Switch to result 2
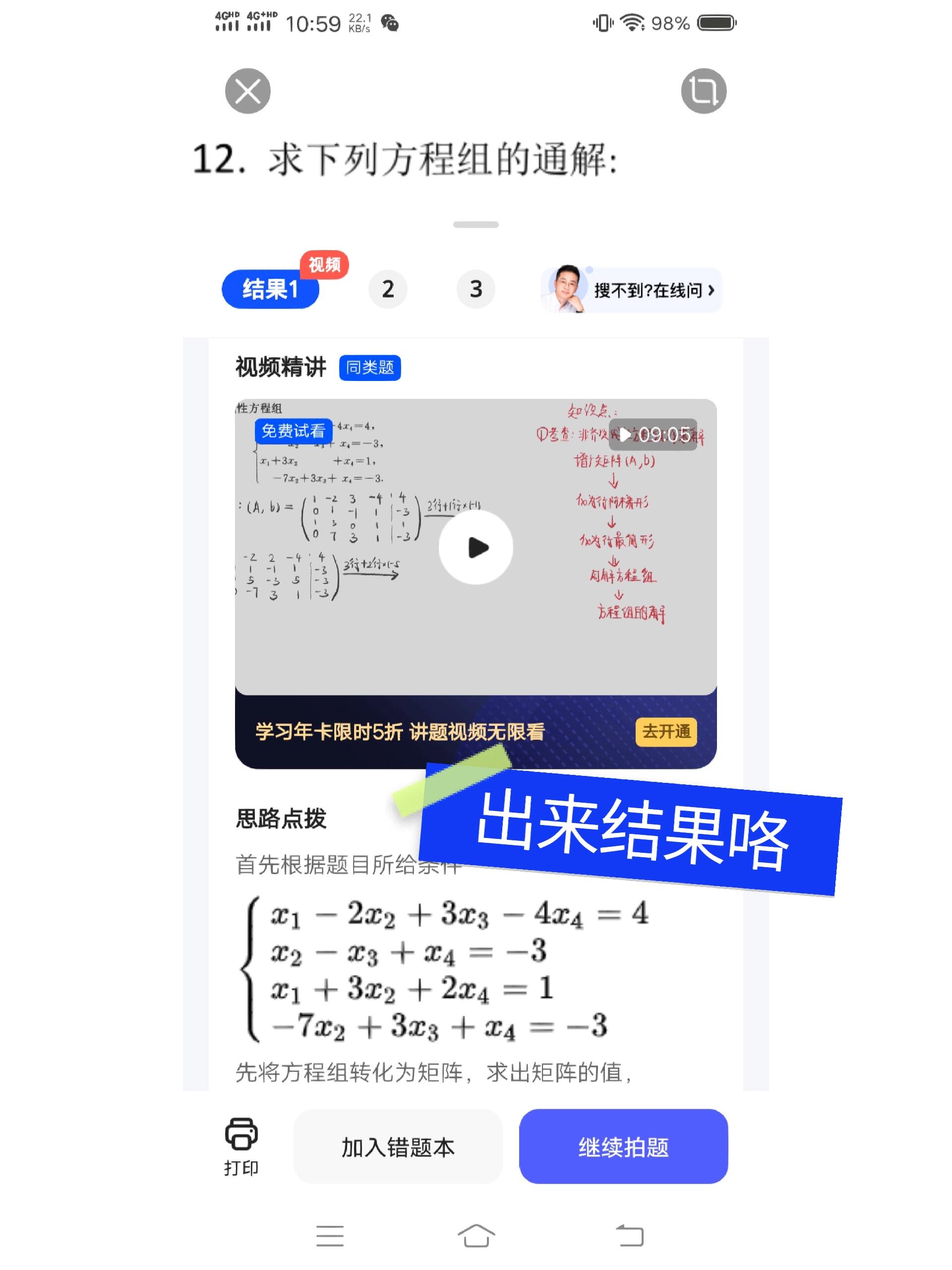 pyautogui.click(x=388, y=289)
